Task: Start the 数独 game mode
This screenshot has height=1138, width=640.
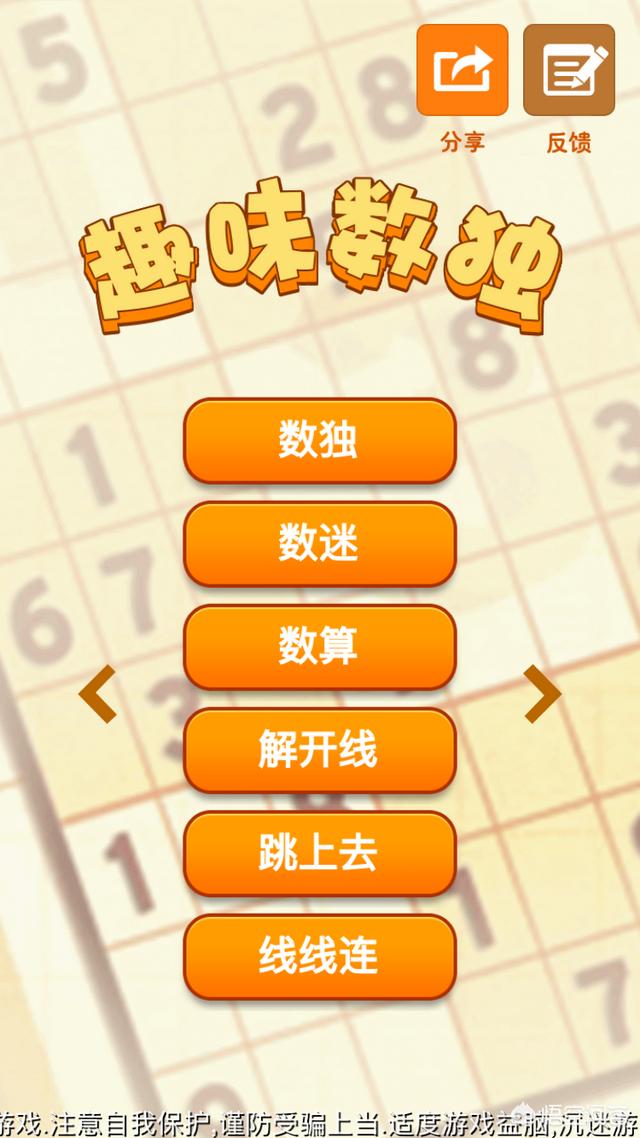Action: 319,441
